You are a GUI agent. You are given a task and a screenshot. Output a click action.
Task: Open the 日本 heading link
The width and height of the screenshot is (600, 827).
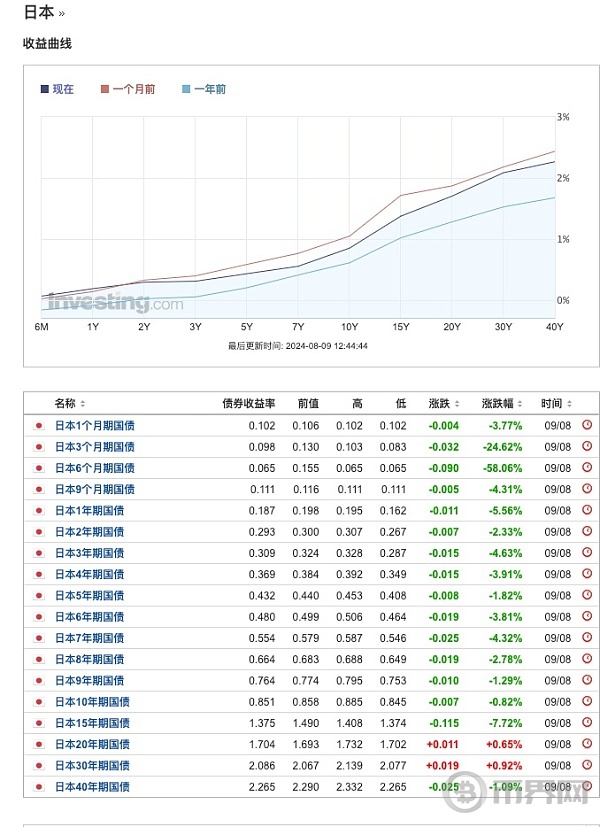coord(38,13)
